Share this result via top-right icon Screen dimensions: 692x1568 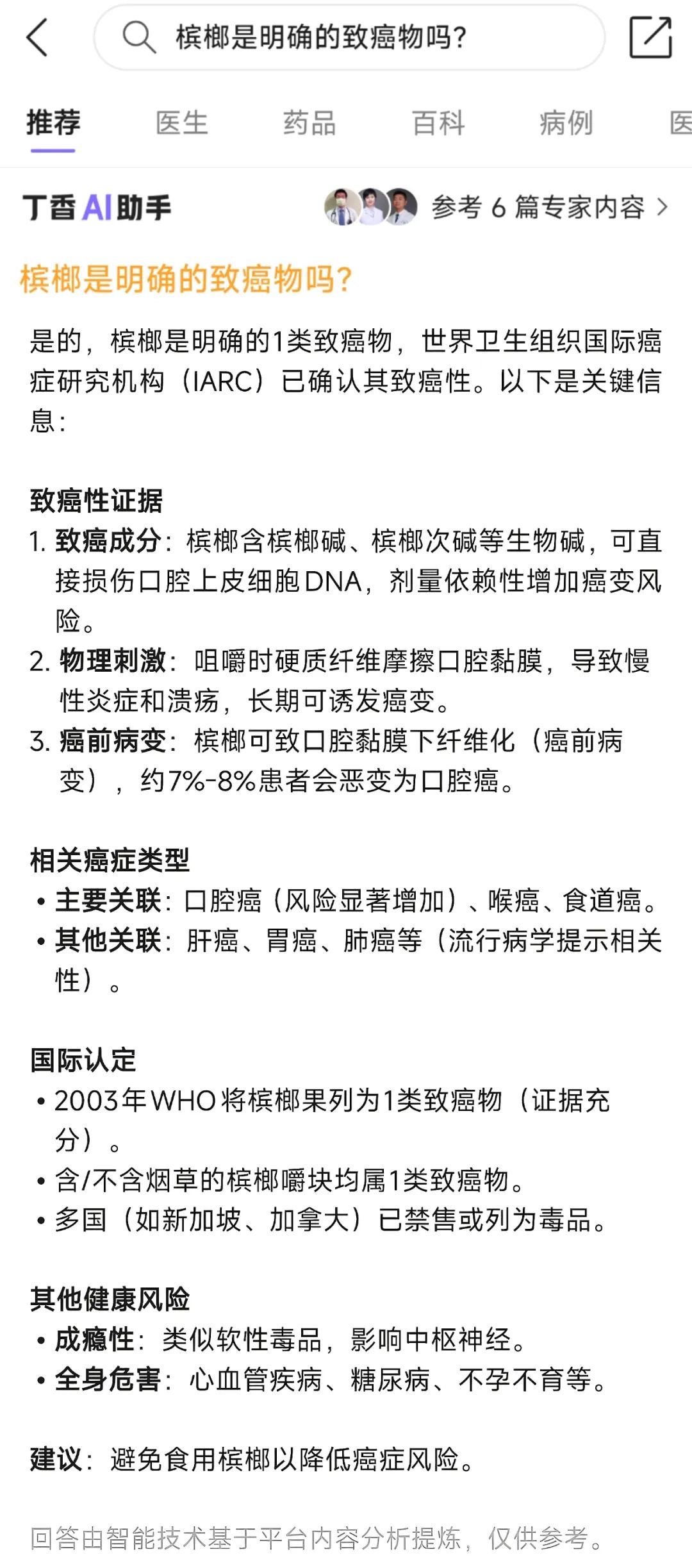[x=650, y=37]
